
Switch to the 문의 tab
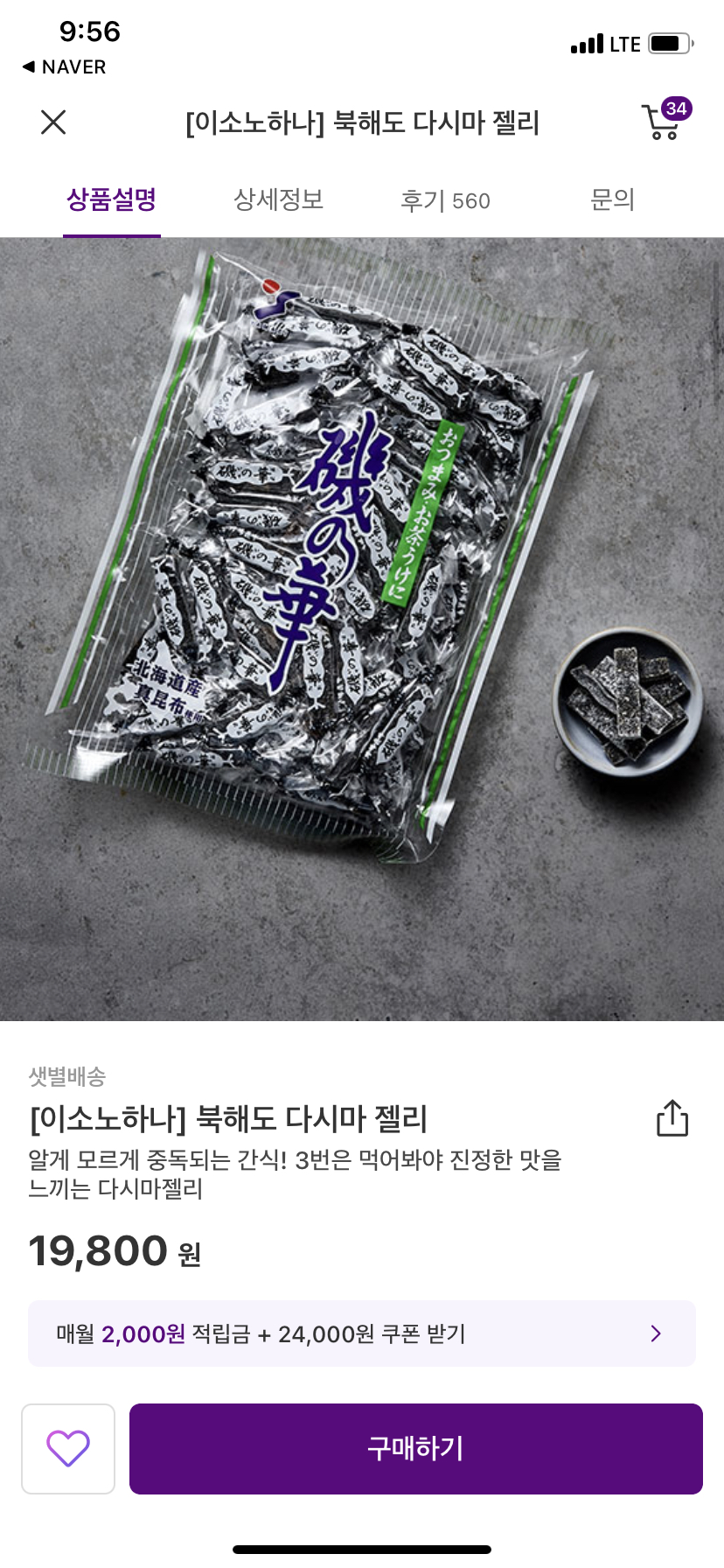(612, 200)
